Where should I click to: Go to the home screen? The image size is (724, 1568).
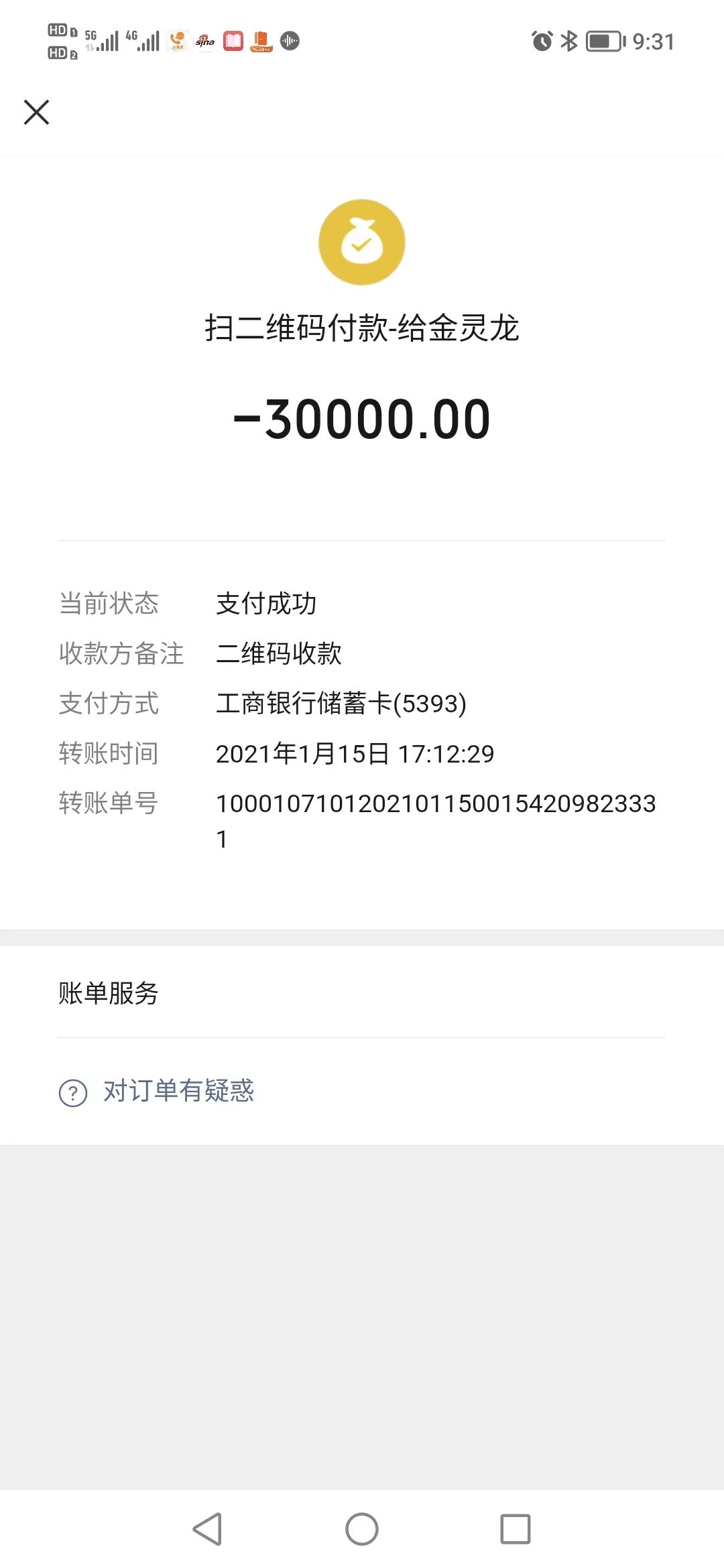(362, 1528)
